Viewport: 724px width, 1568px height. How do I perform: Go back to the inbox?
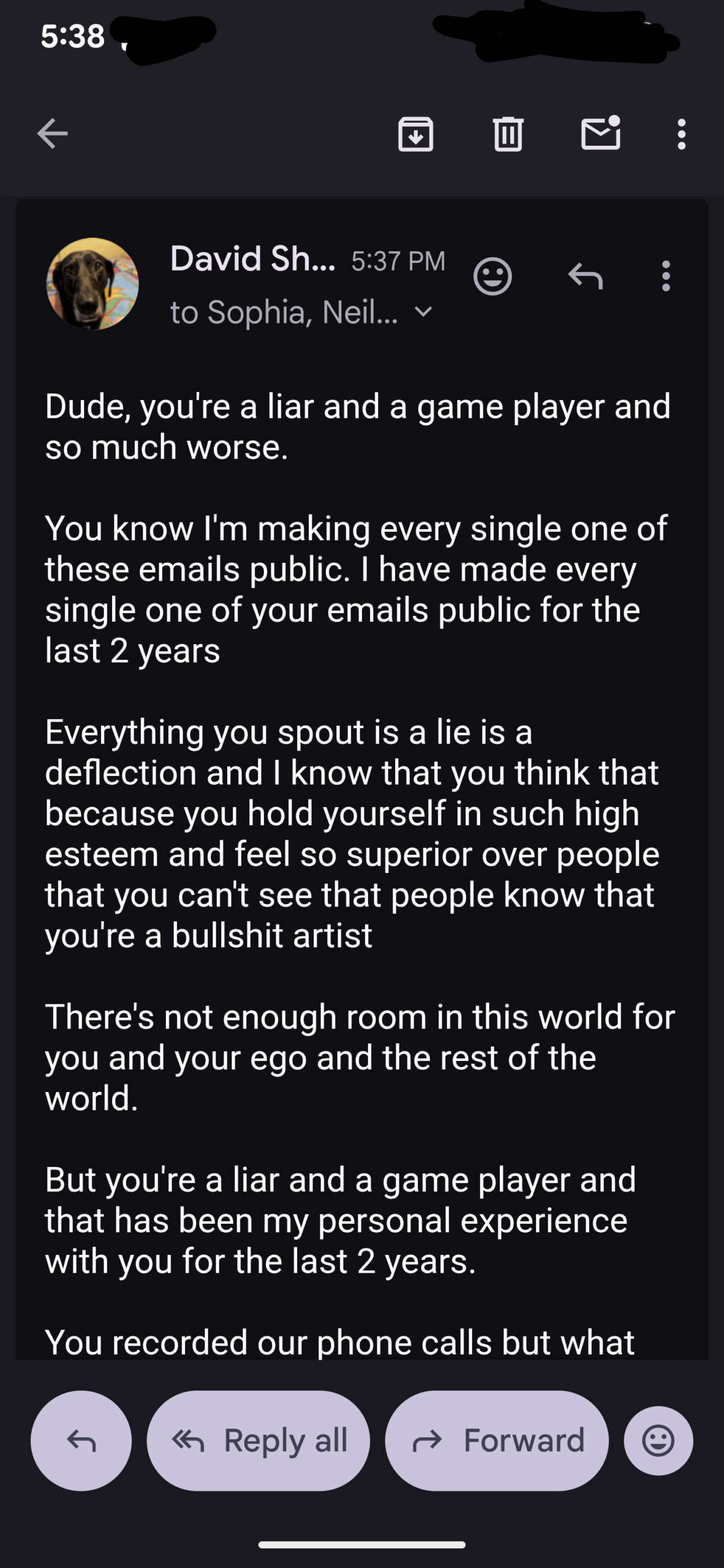(53, 134)
